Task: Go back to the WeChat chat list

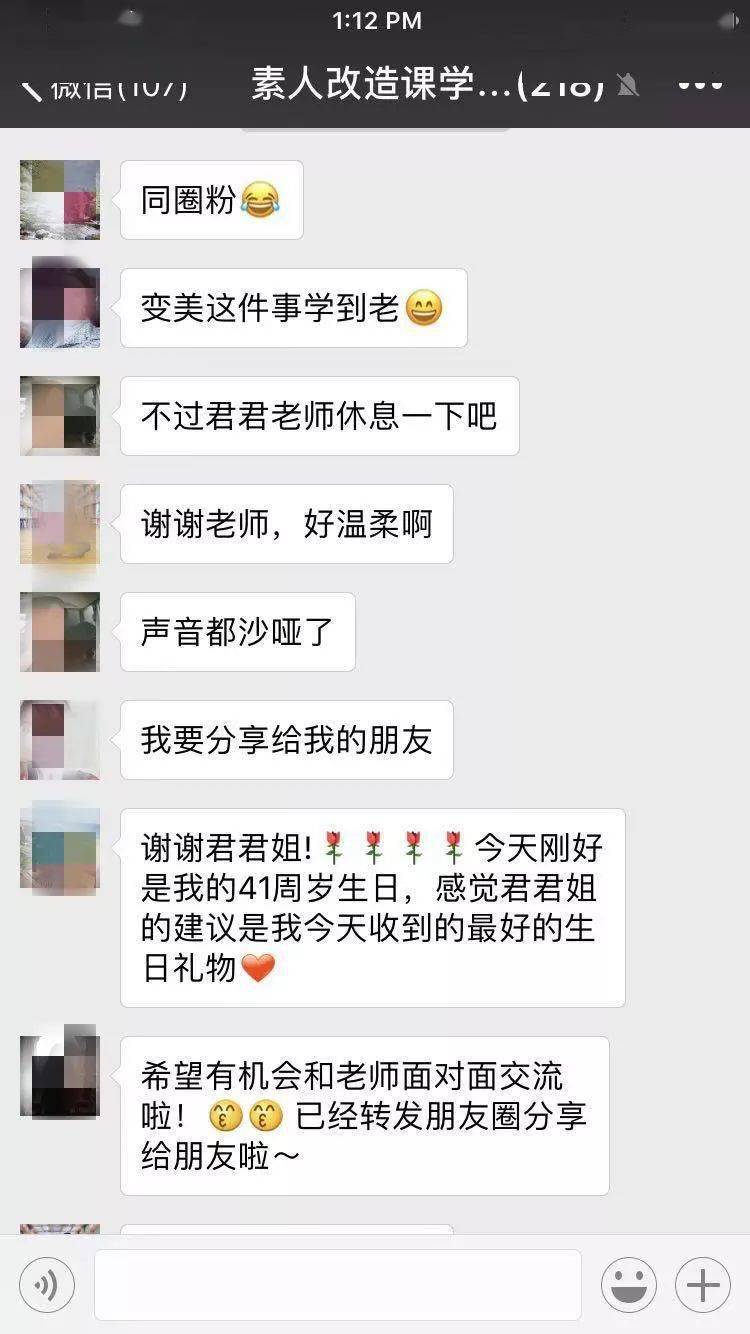Action: click(x=100, y=87)
